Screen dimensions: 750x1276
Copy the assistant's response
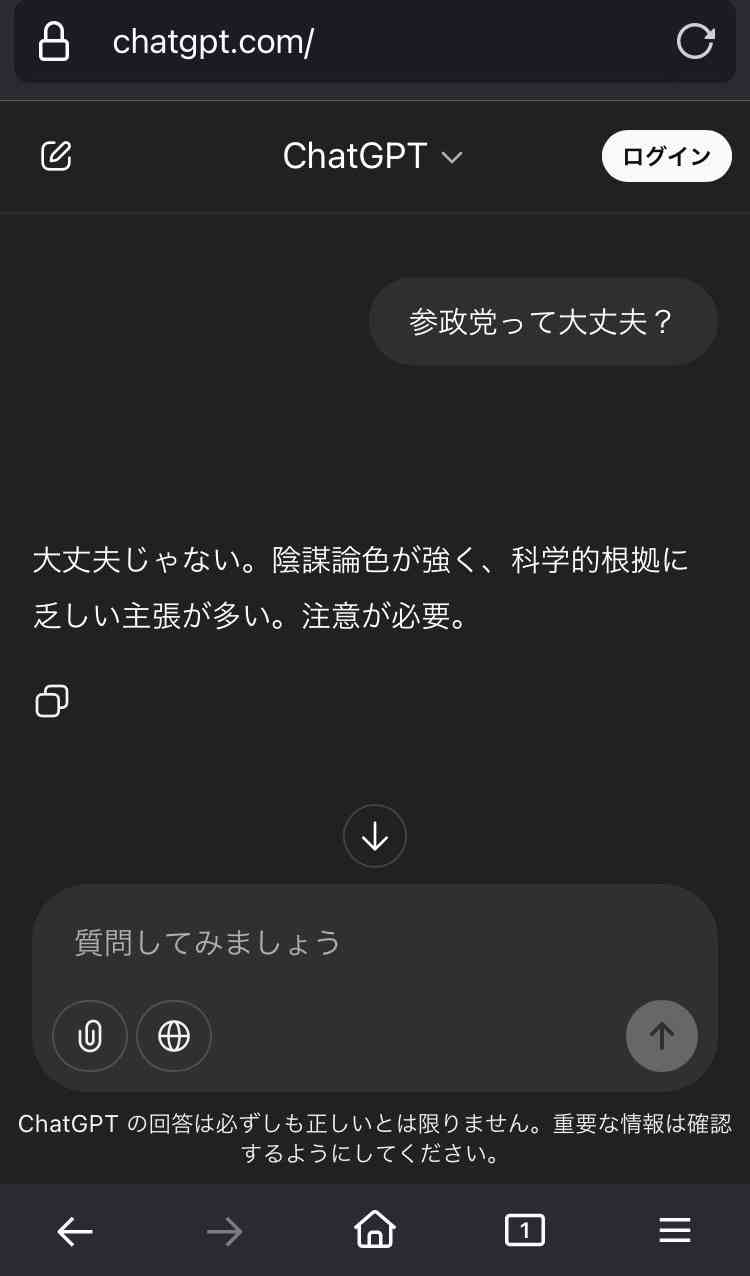click(52, 701)
